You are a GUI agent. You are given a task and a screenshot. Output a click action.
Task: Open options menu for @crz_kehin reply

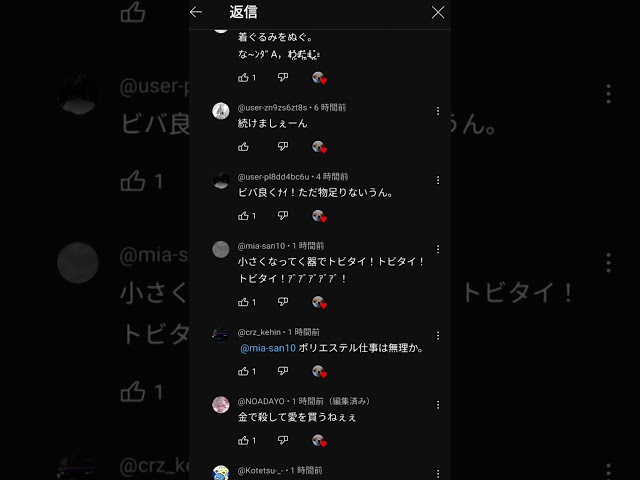point(437,336)
